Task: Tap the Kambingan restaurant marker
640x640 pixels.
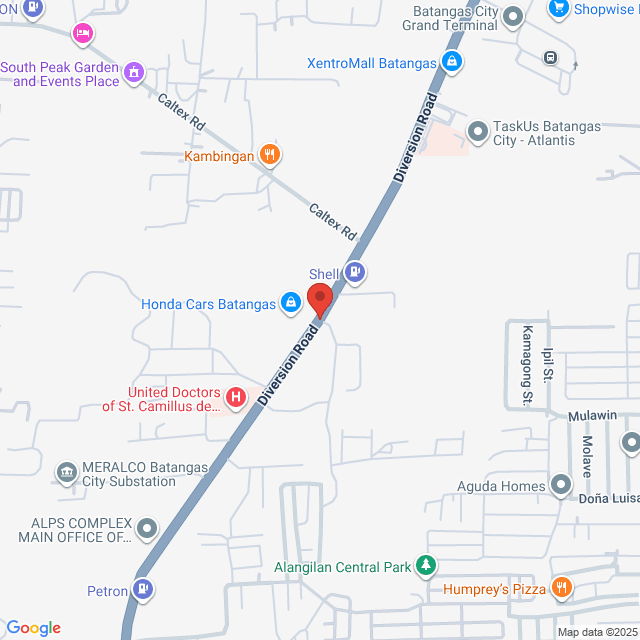Action: coord(269,155)
